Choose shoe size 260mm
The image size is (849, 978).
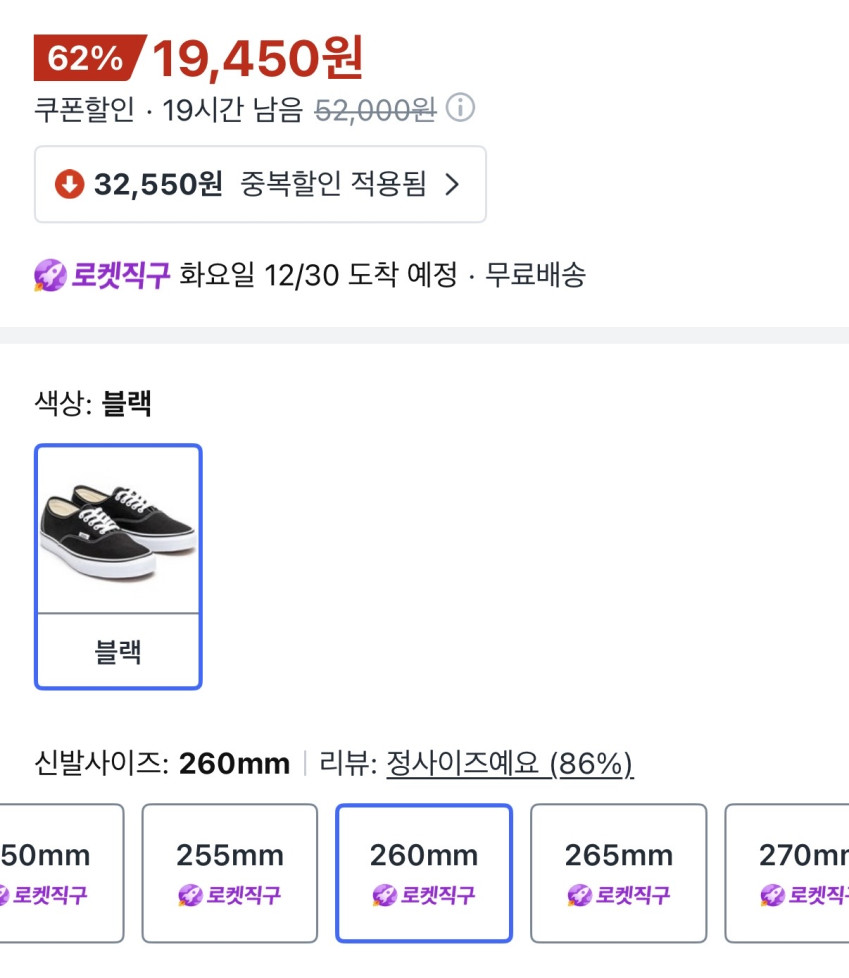click(423, 872)
